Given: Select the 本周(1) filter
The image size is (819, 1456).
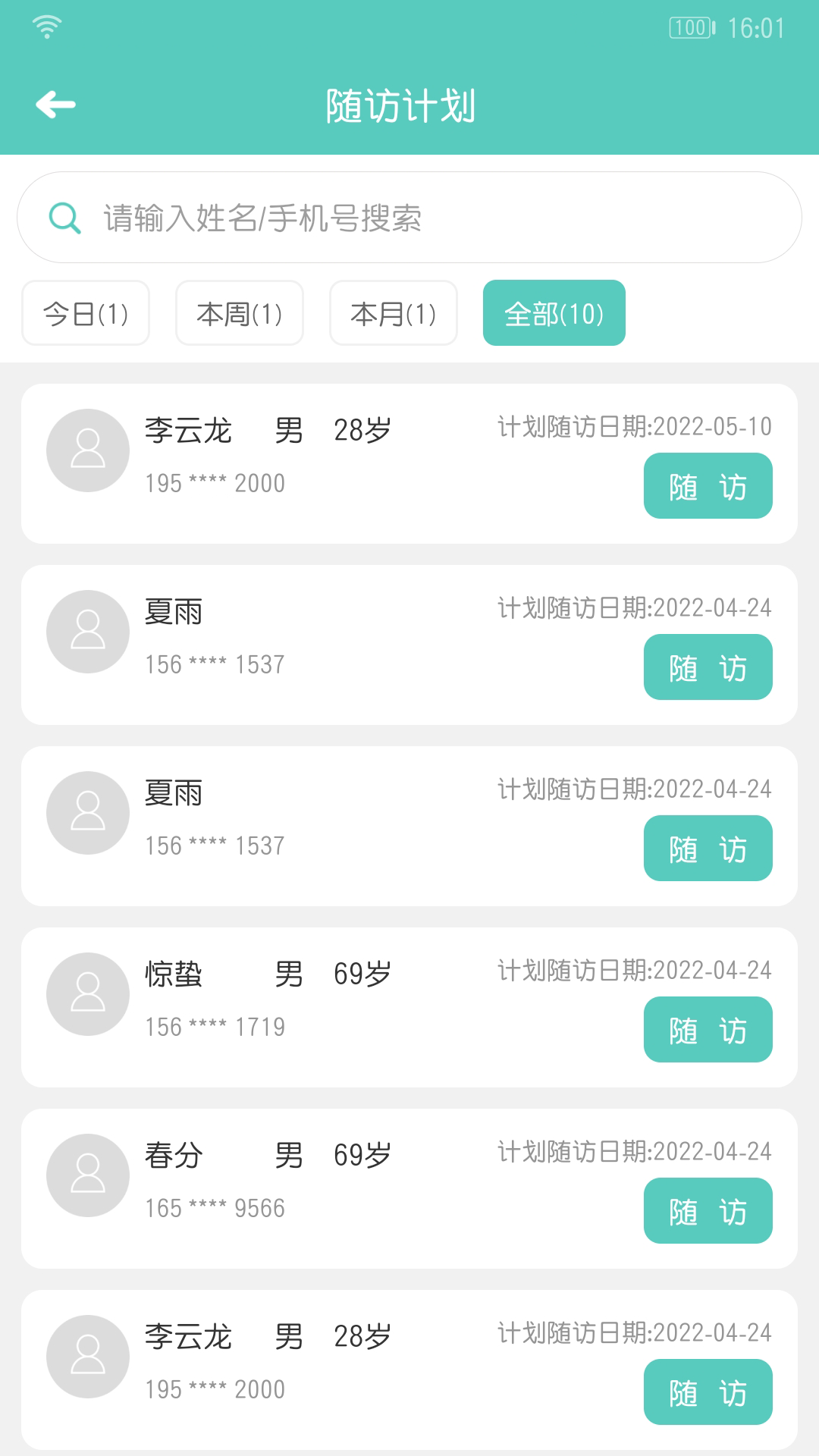Looking at the screenshot, I should coord(239,313).
